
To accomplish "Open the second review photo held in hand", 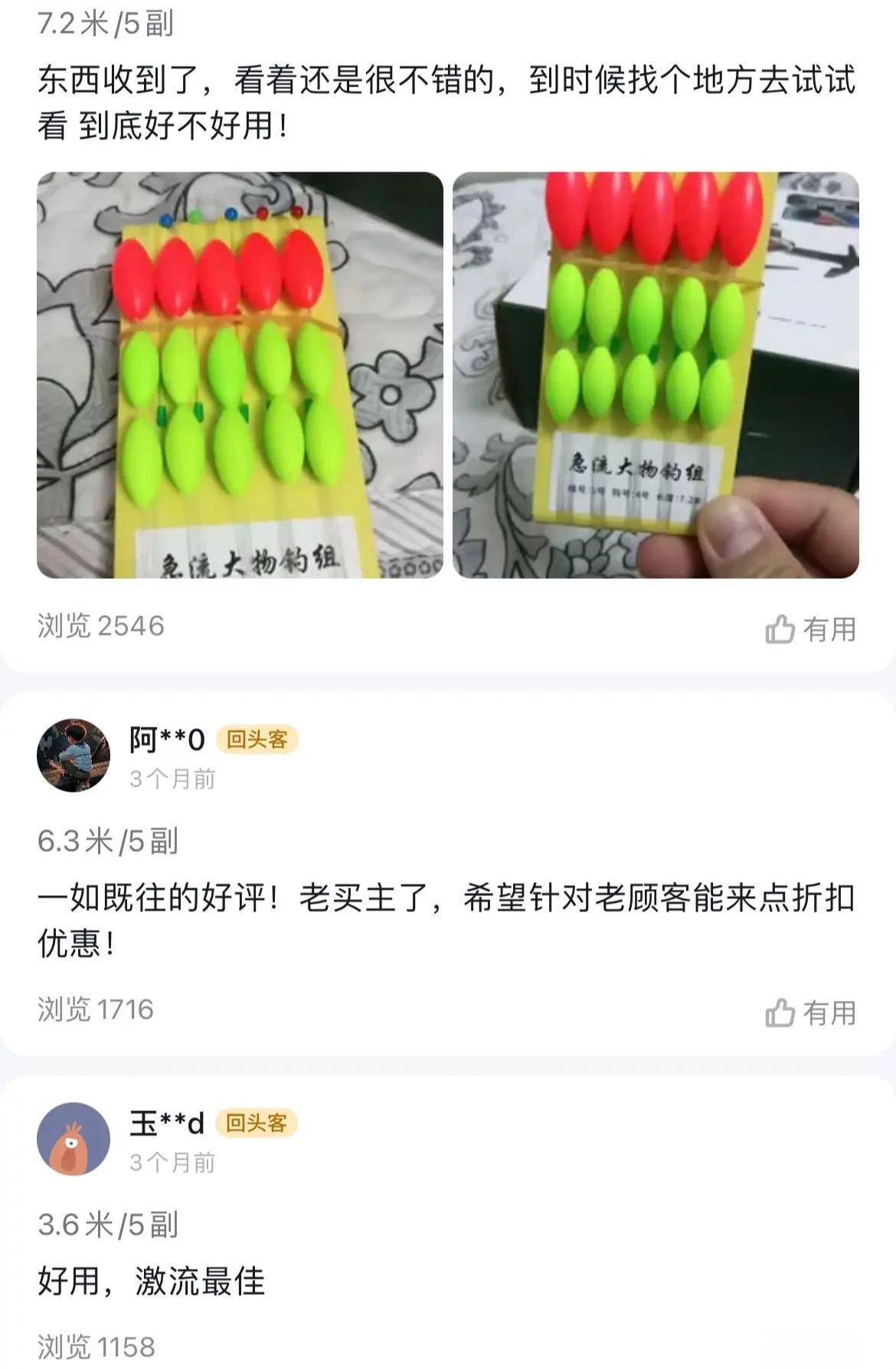I will (x=656, y=374).
